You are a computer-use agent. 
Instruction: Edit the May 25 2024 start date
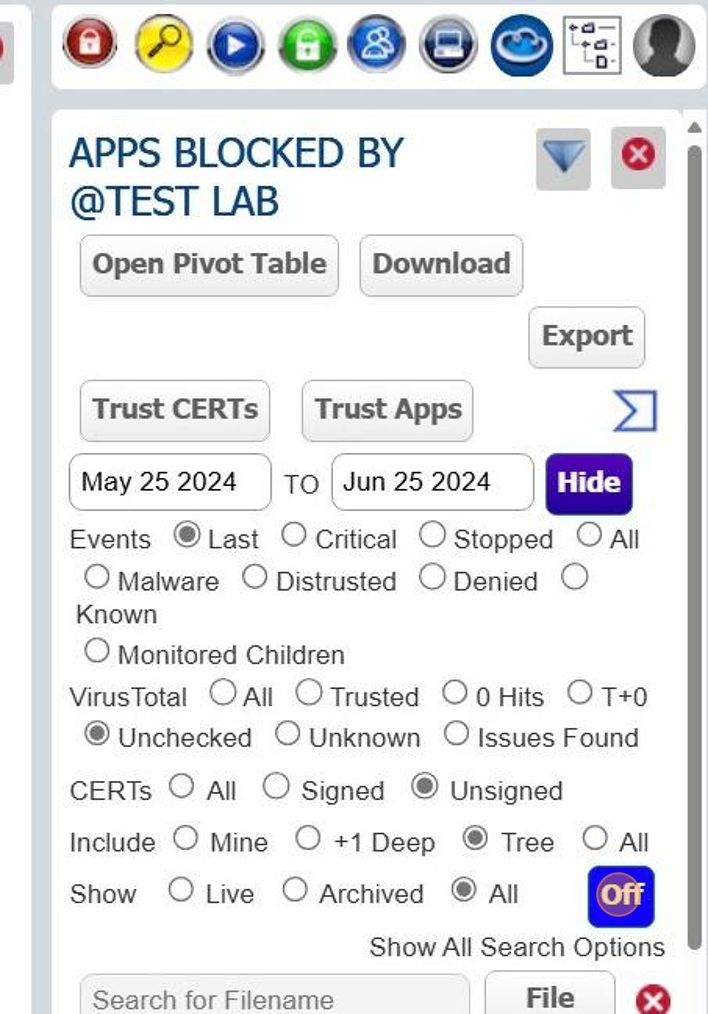click(x=170, y=482)
